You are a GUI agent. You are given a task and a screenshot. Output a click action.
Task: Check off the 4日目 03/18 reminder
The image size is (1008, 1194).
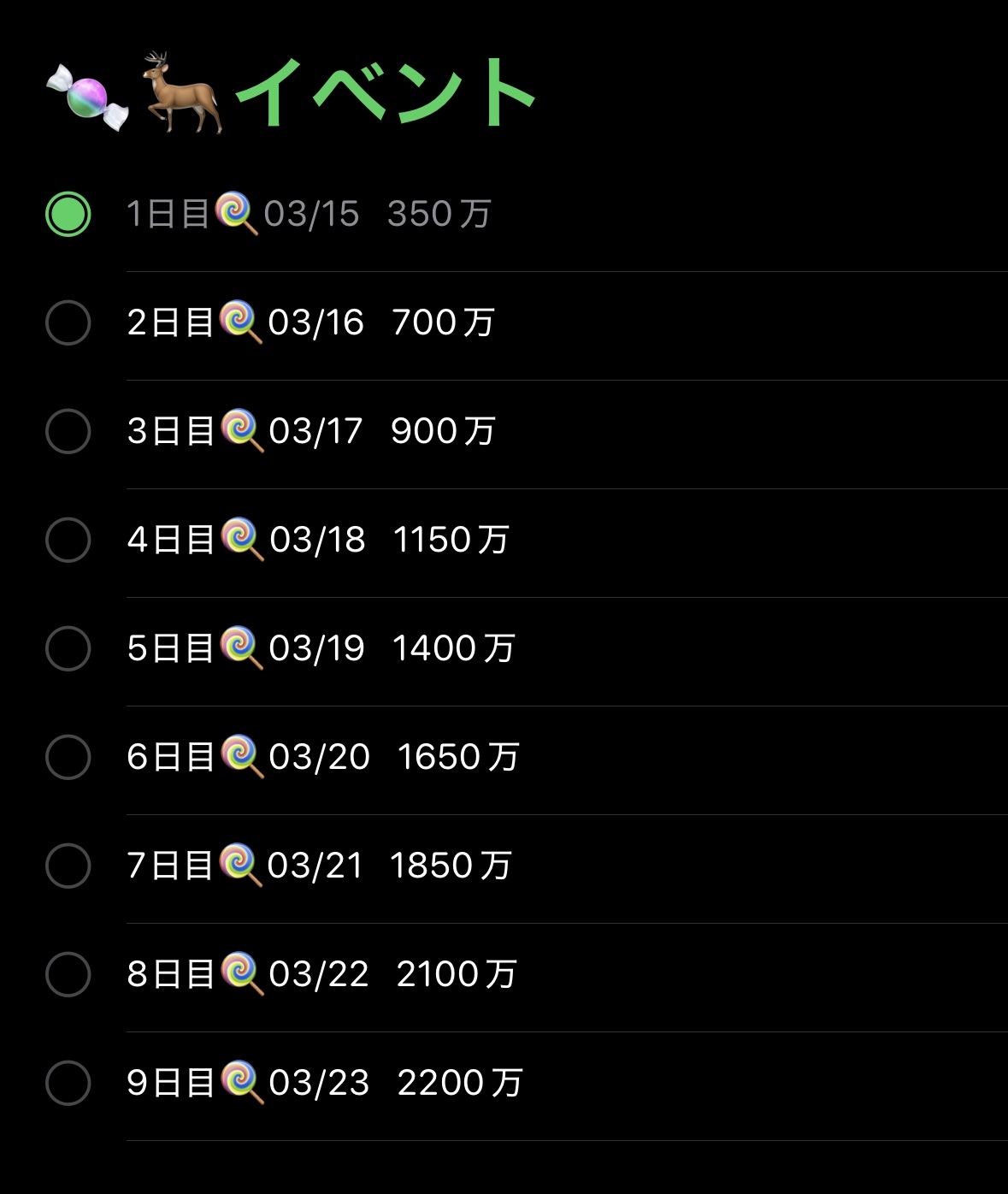pyautogui.click(x=68, y=540)
